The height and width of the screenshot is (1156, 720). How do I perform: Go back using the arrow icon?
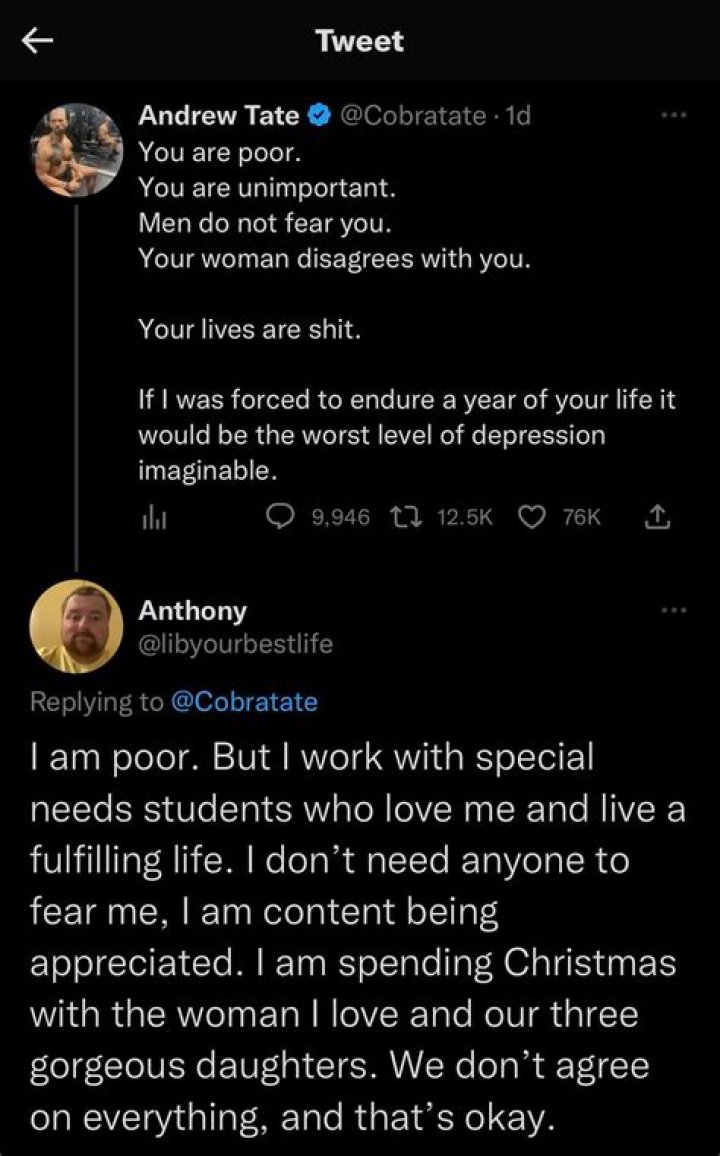point(38,41)
